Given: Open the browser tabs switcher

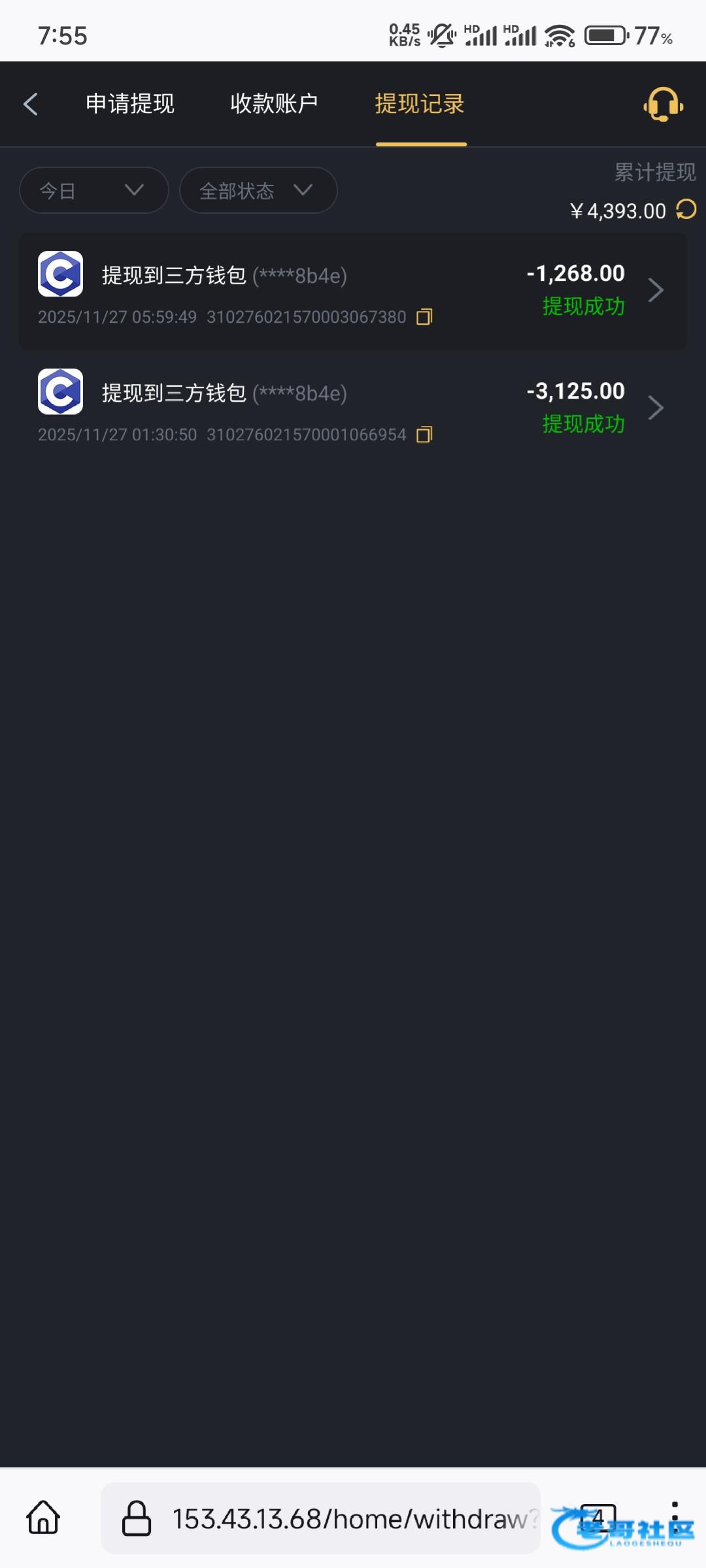Looking at the screenshot, I should (x=598, y=1518).
